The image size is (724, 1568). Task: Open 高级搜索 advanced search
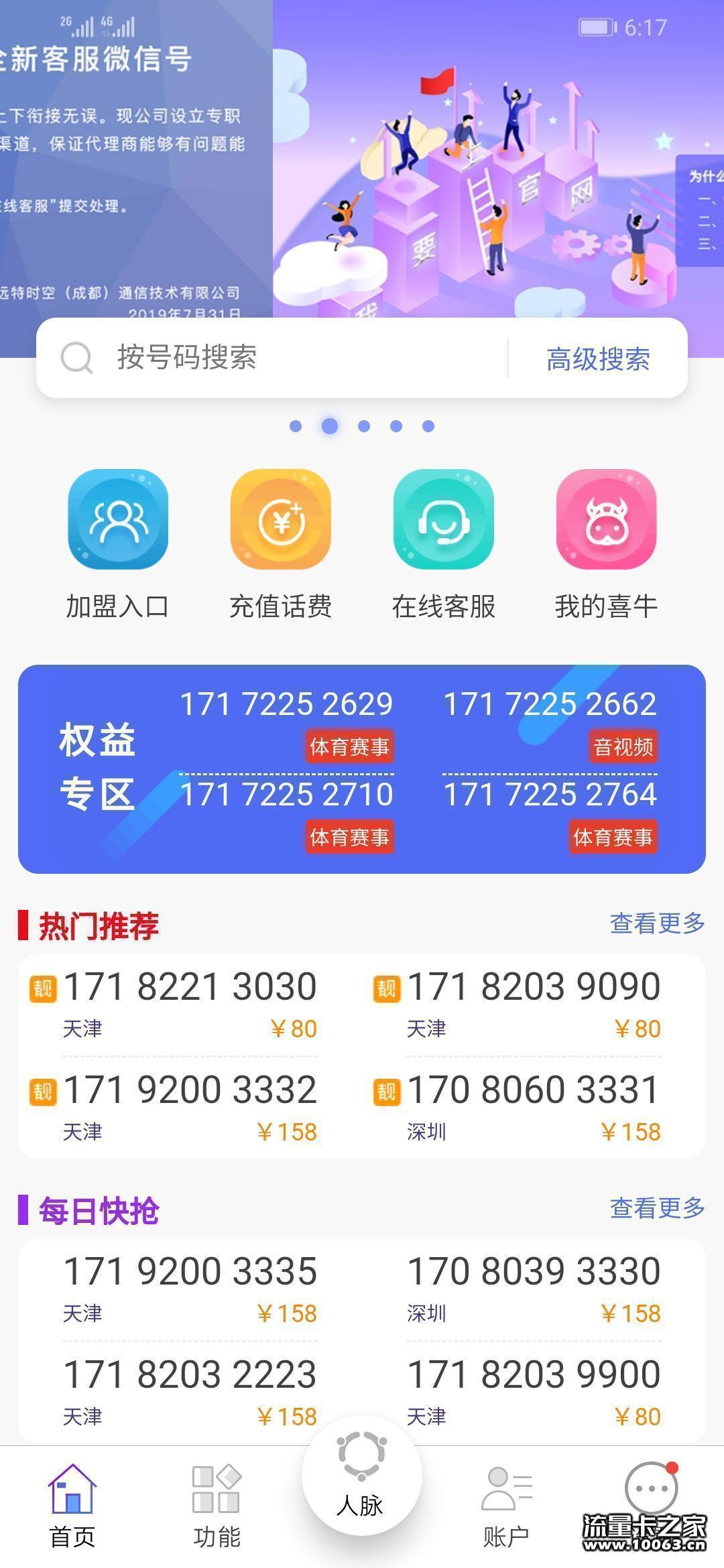point(598,359)
